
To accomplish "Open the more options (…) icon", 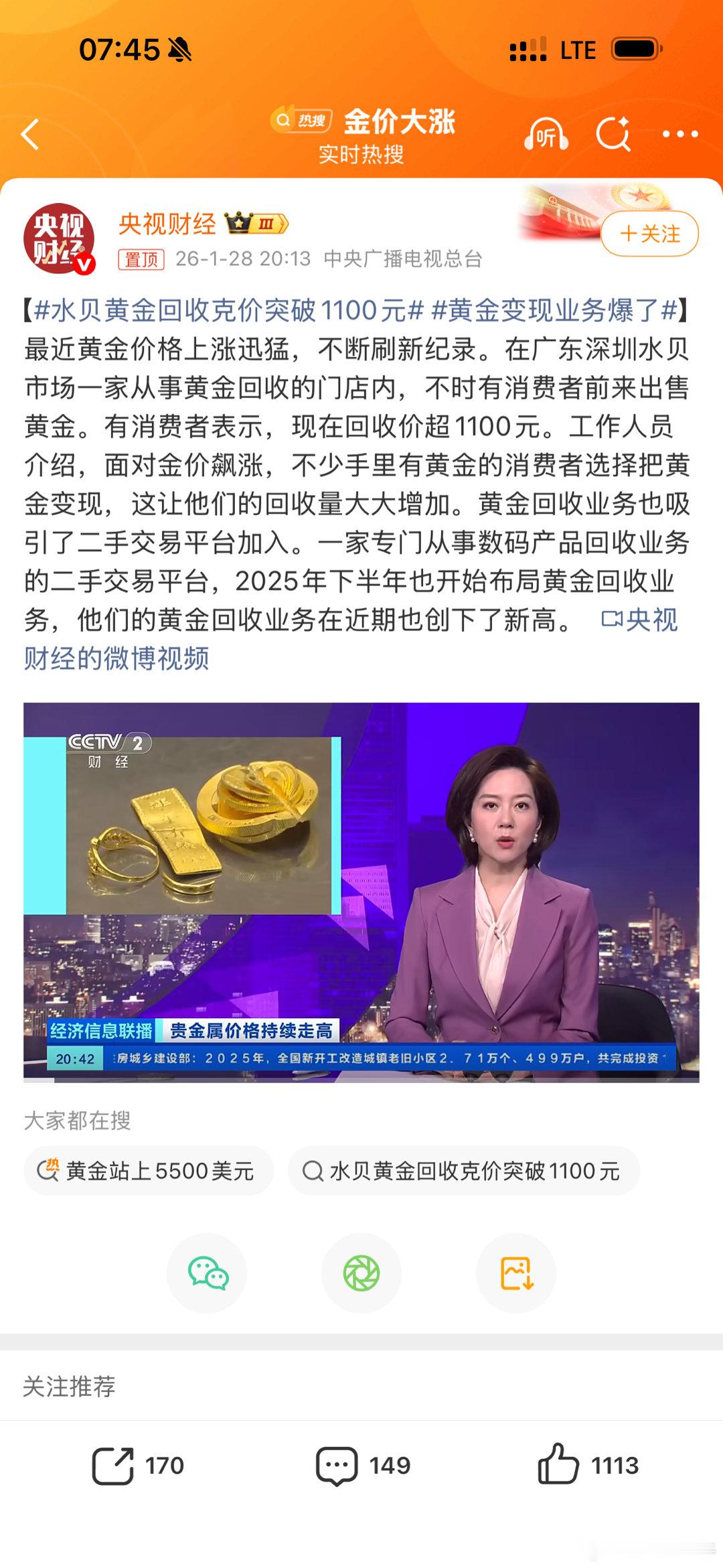I will [x=679, y=135].
